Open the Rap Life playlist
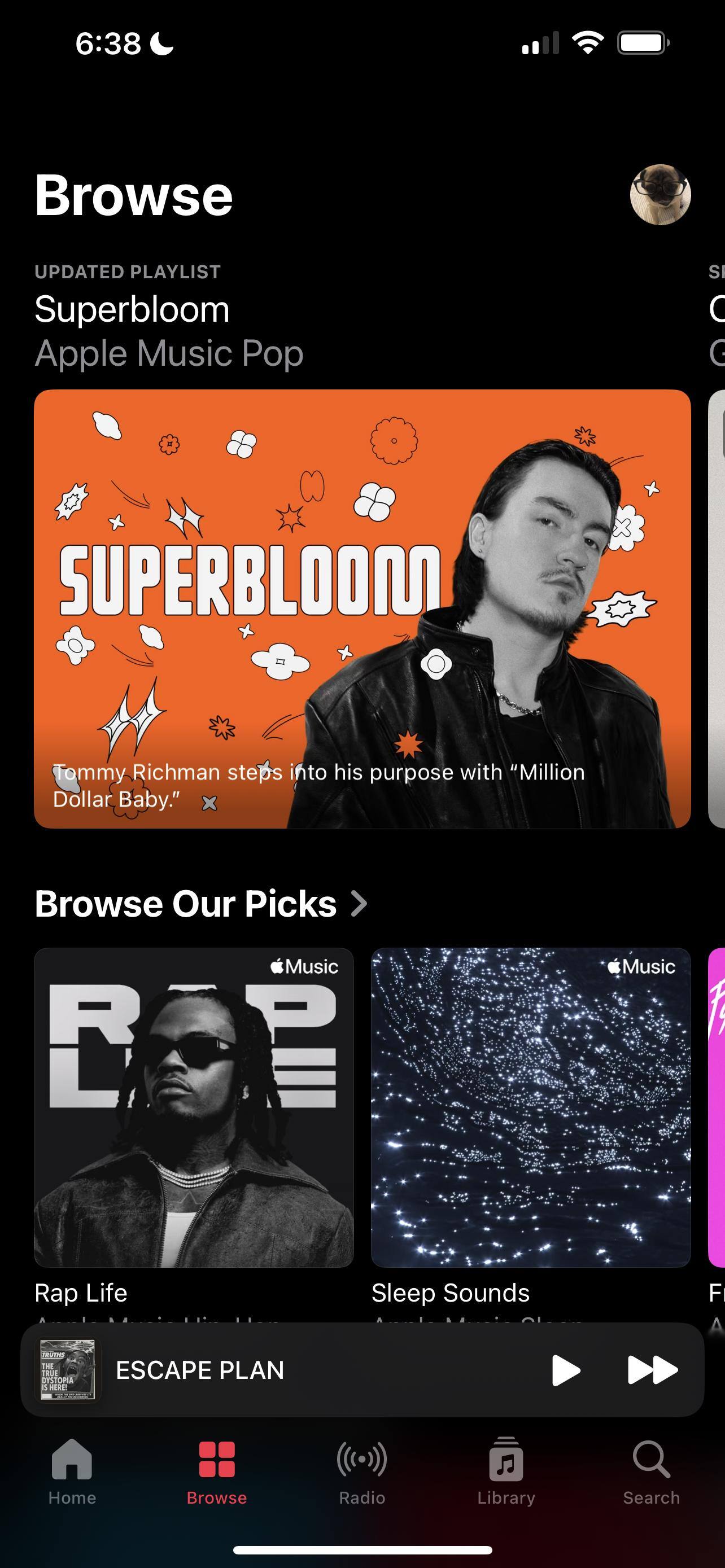The image size is (725, 1568). (x=194, y=1107)
